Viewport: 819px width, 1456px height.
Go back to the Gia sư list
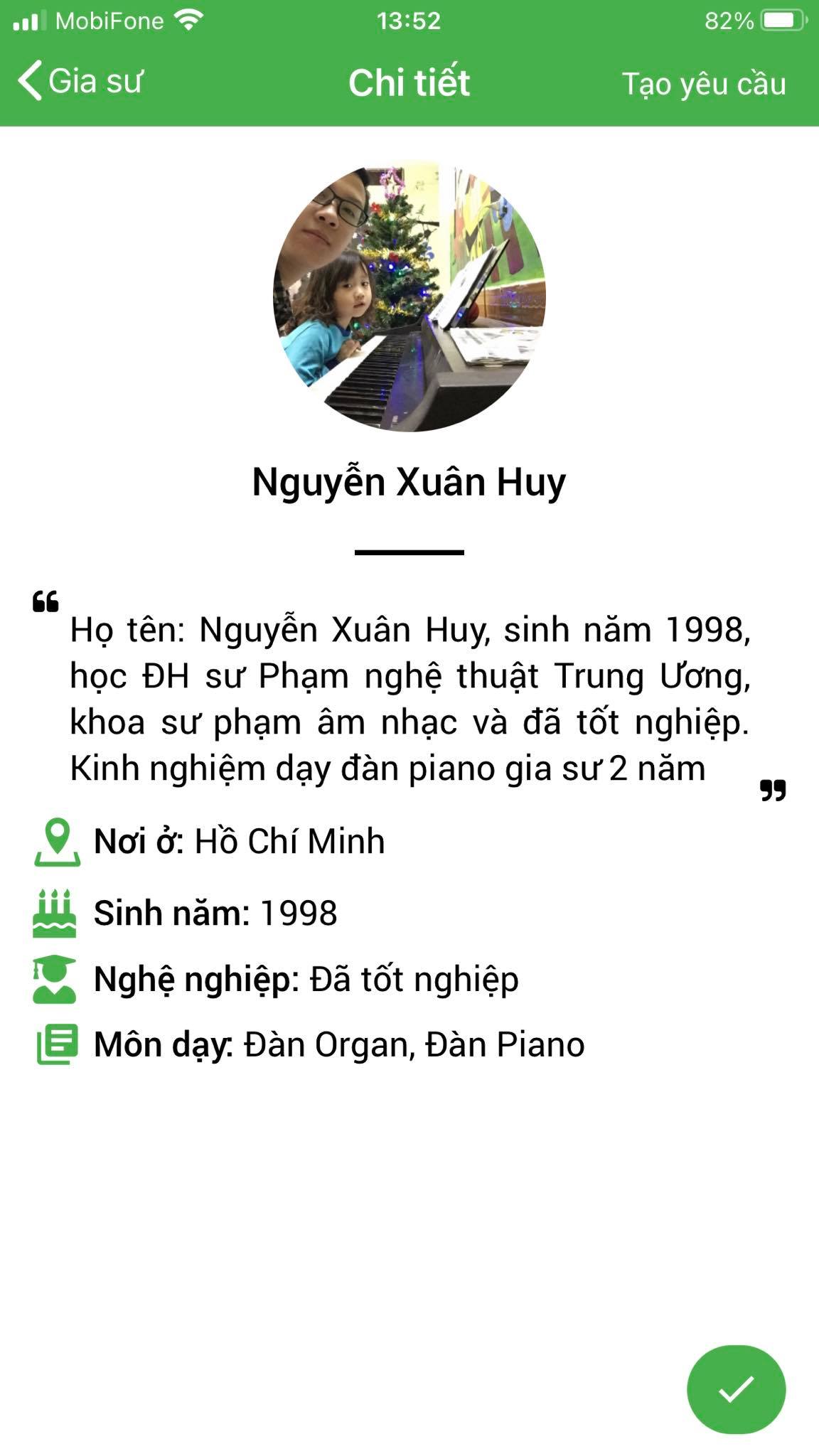click(x=80, y=81)
